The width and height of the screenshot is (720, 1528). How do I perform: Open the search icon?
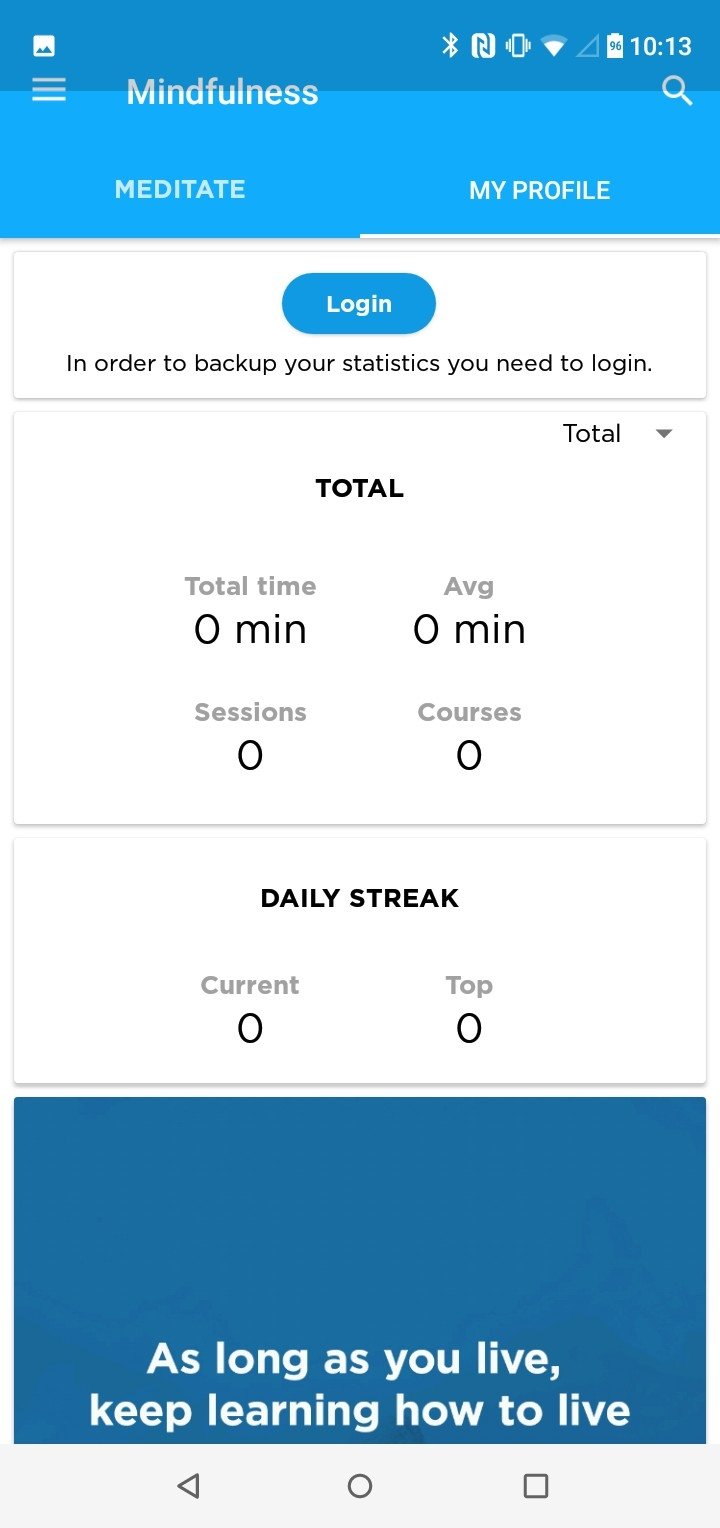[x=677, y=91]
